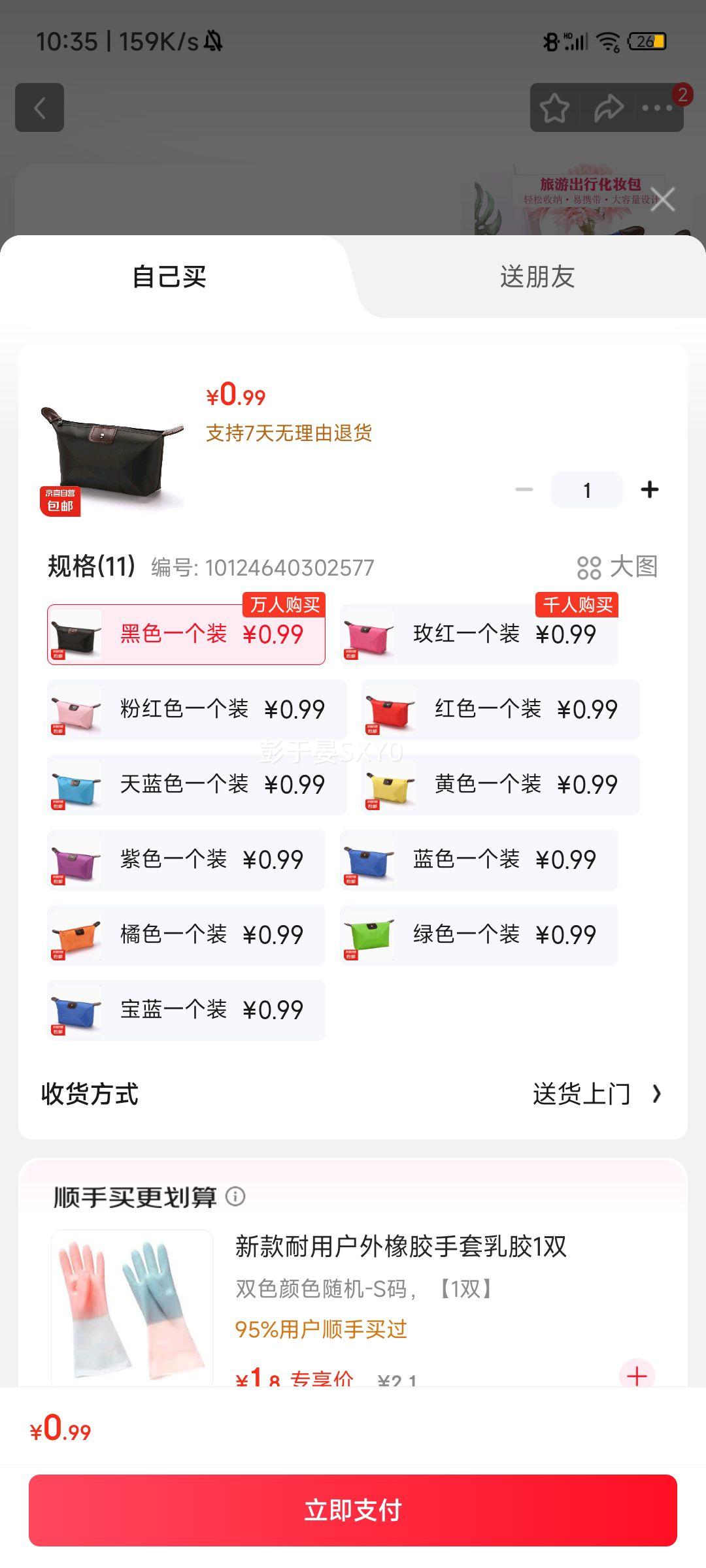Switch to the 送朋友 tab

click(x=537, y=277)
